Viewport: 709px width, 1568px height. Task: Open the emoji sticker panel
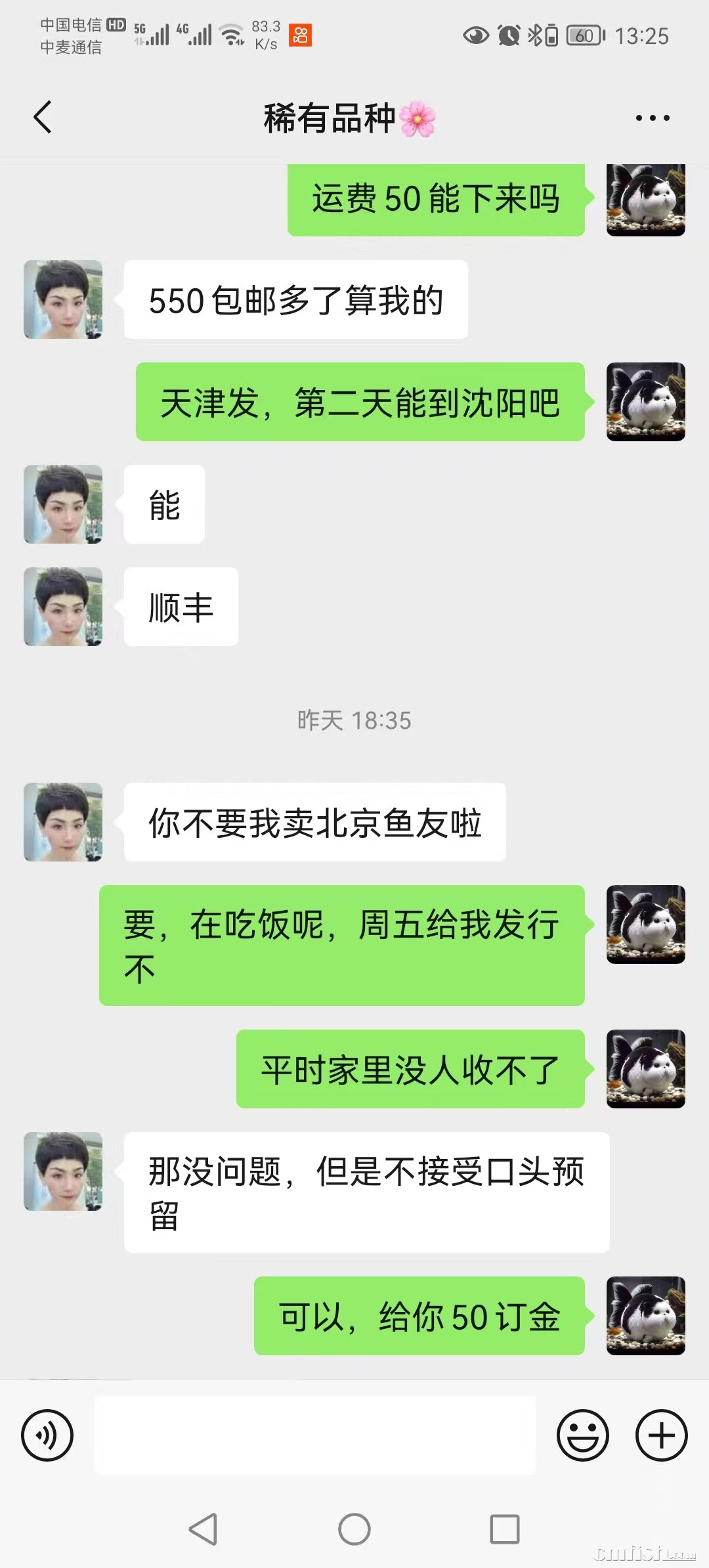(582, 1435)
